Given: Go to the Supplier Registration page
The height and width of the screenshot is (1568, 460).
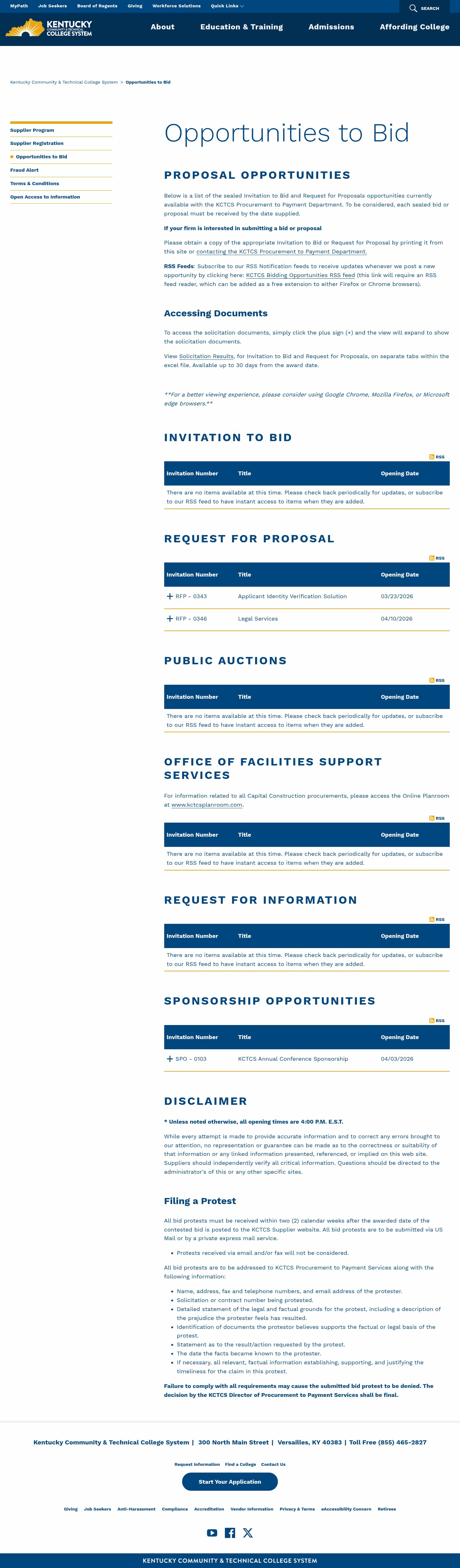Looking at the screenshot, I should [x=36, y=144].
